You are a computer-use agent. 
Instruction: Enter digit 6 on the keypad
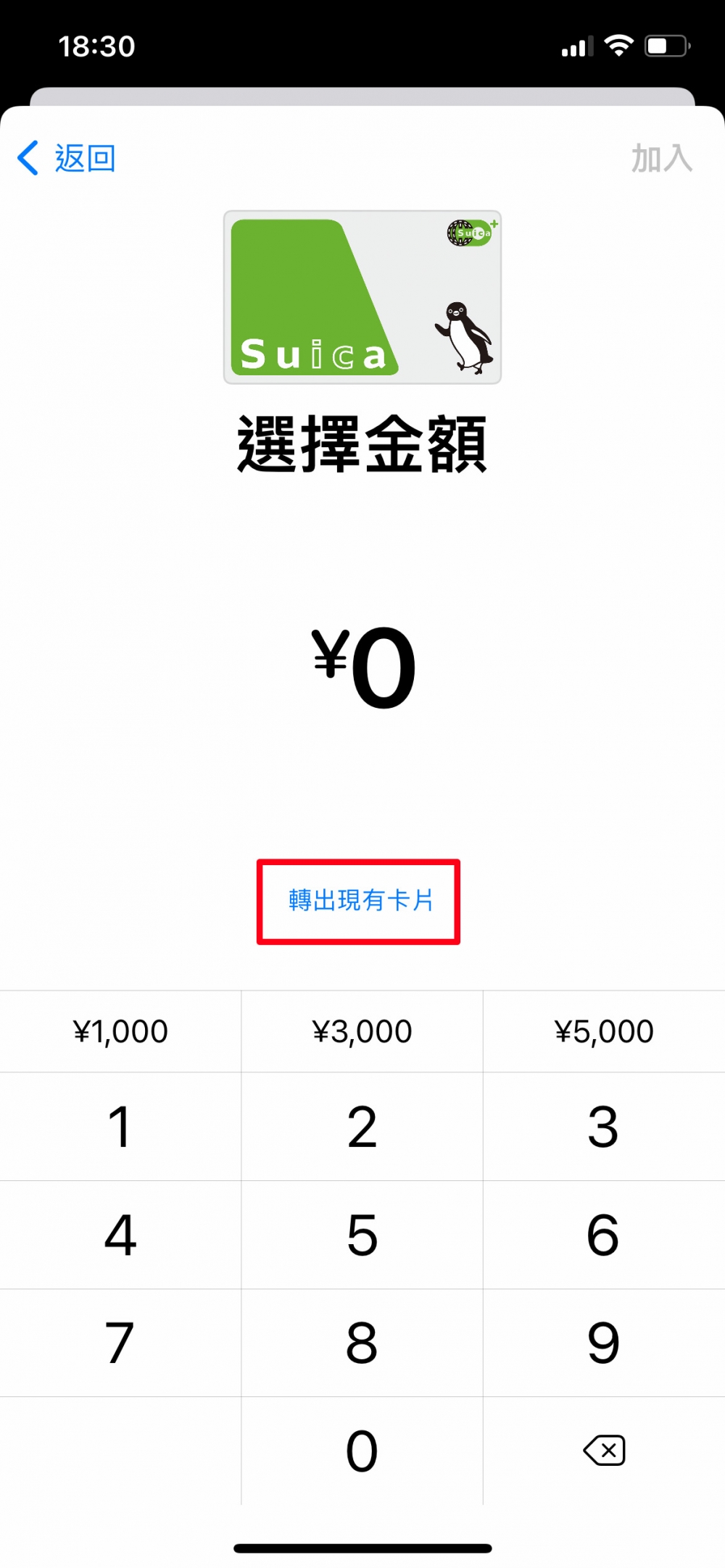pos(603,1235)
